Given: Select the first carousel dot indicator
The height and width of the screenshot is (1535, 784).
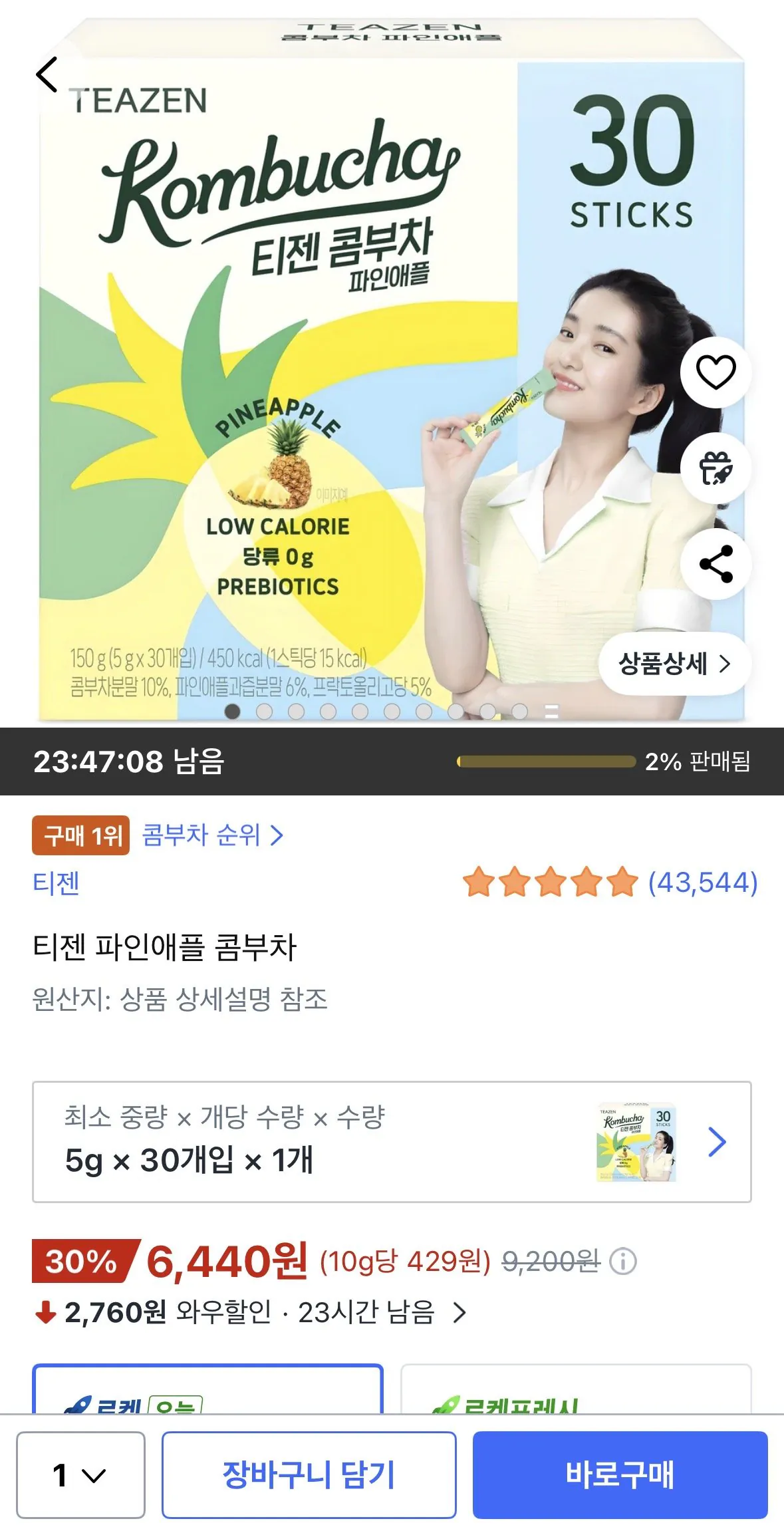Looking at the screenshot, I should tap(232, 714).
